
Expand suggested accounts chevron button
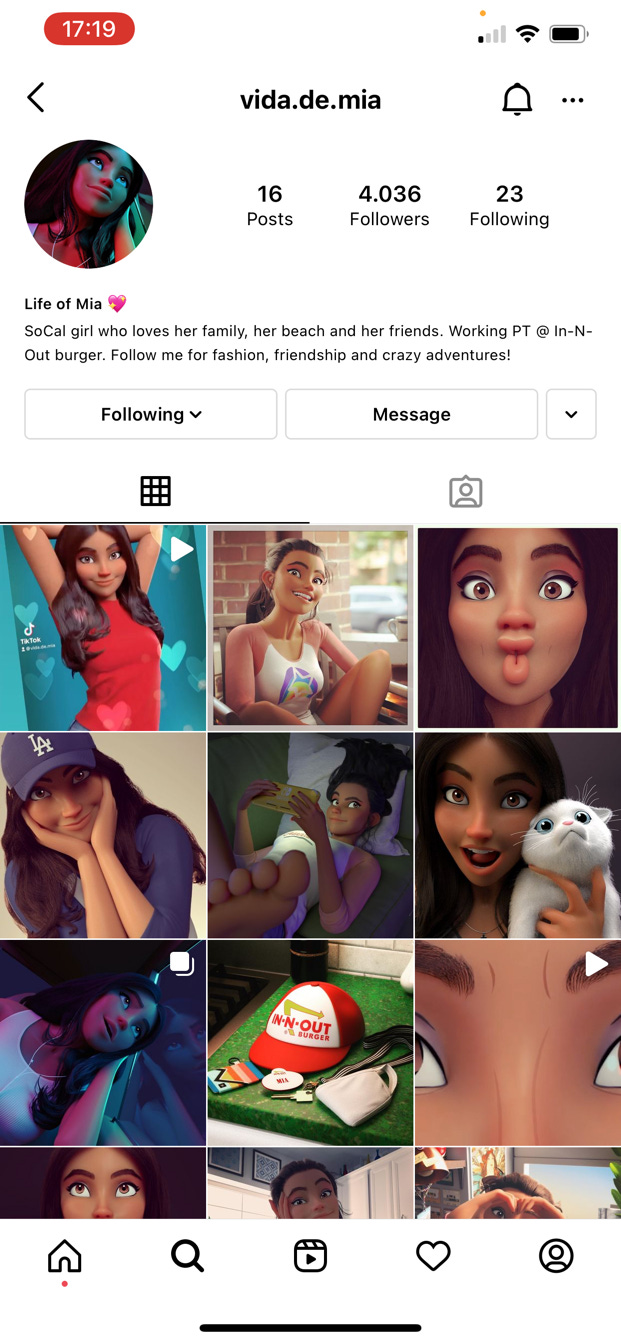tap(571, 414)
